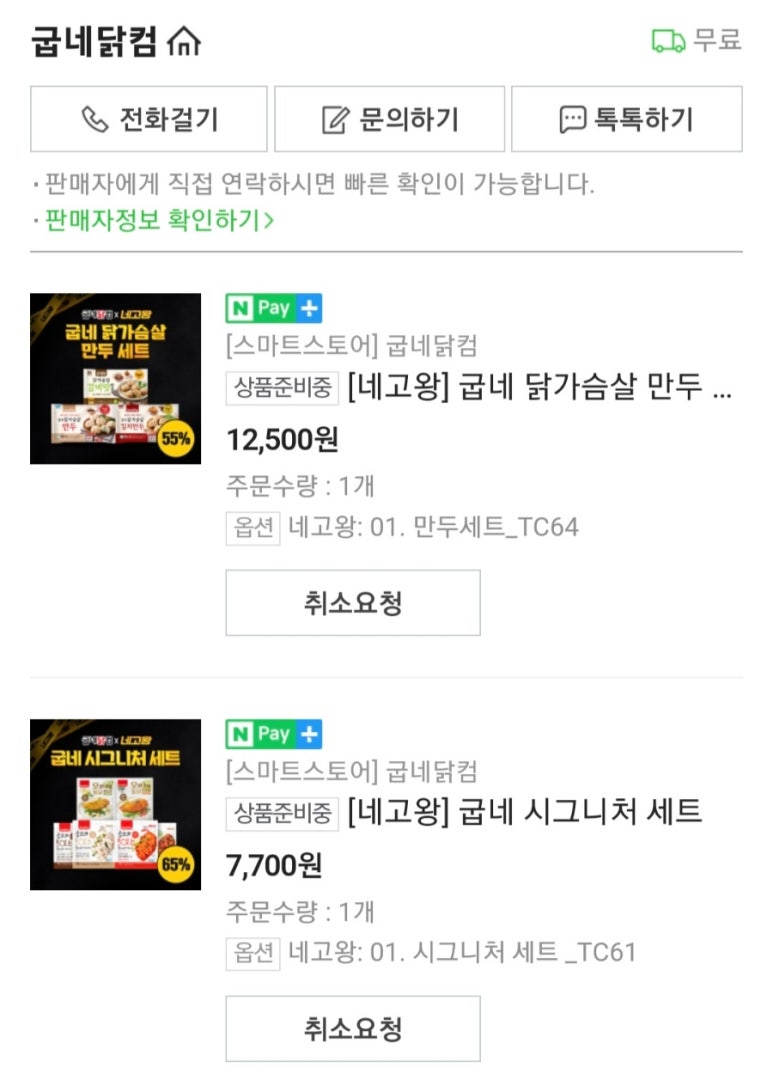
Task: Request cancellation for the 시그니처 세트 order
Action: coord(352,1028)
